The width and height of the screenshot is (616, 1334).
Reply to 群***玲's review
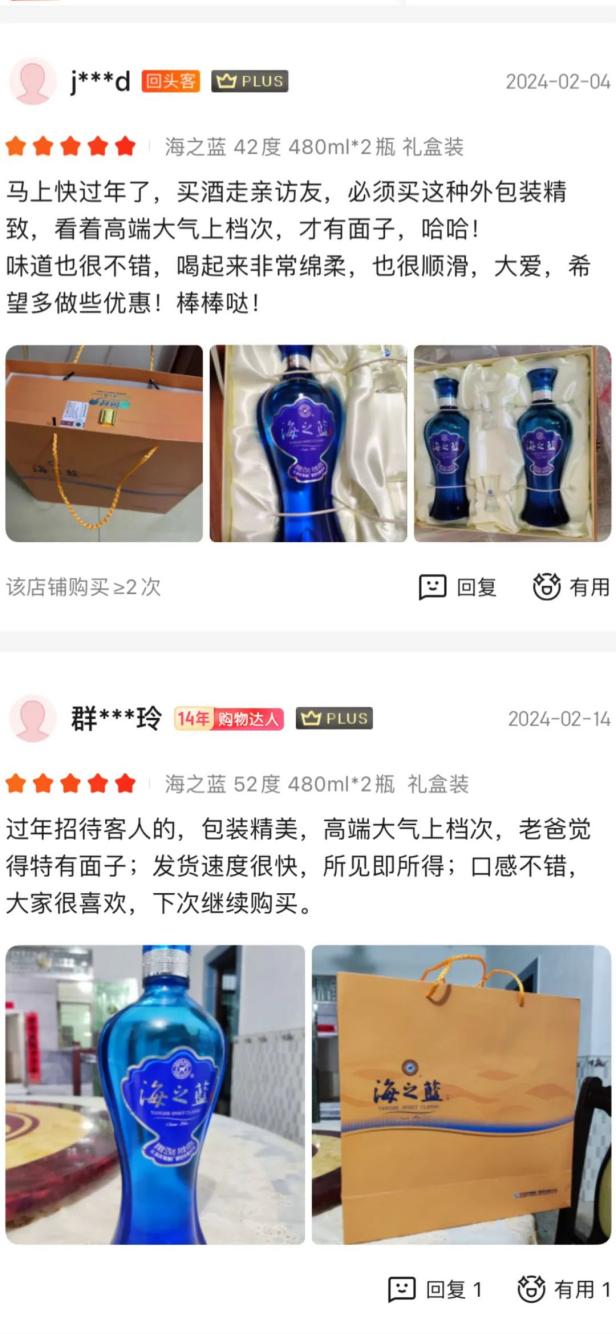tap(435, 1289)
